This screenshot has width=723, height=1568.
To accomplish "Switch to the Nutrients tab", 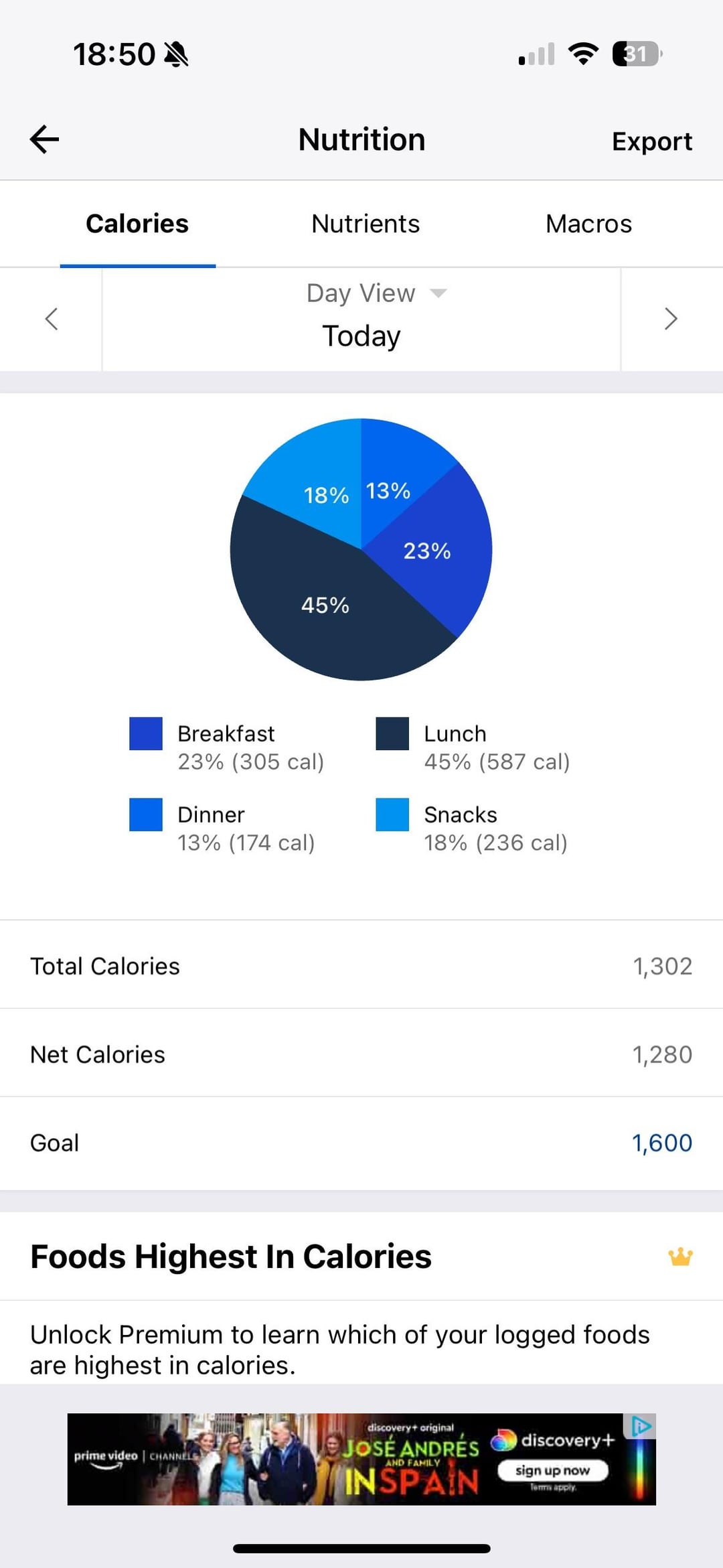I will point(366,224).
